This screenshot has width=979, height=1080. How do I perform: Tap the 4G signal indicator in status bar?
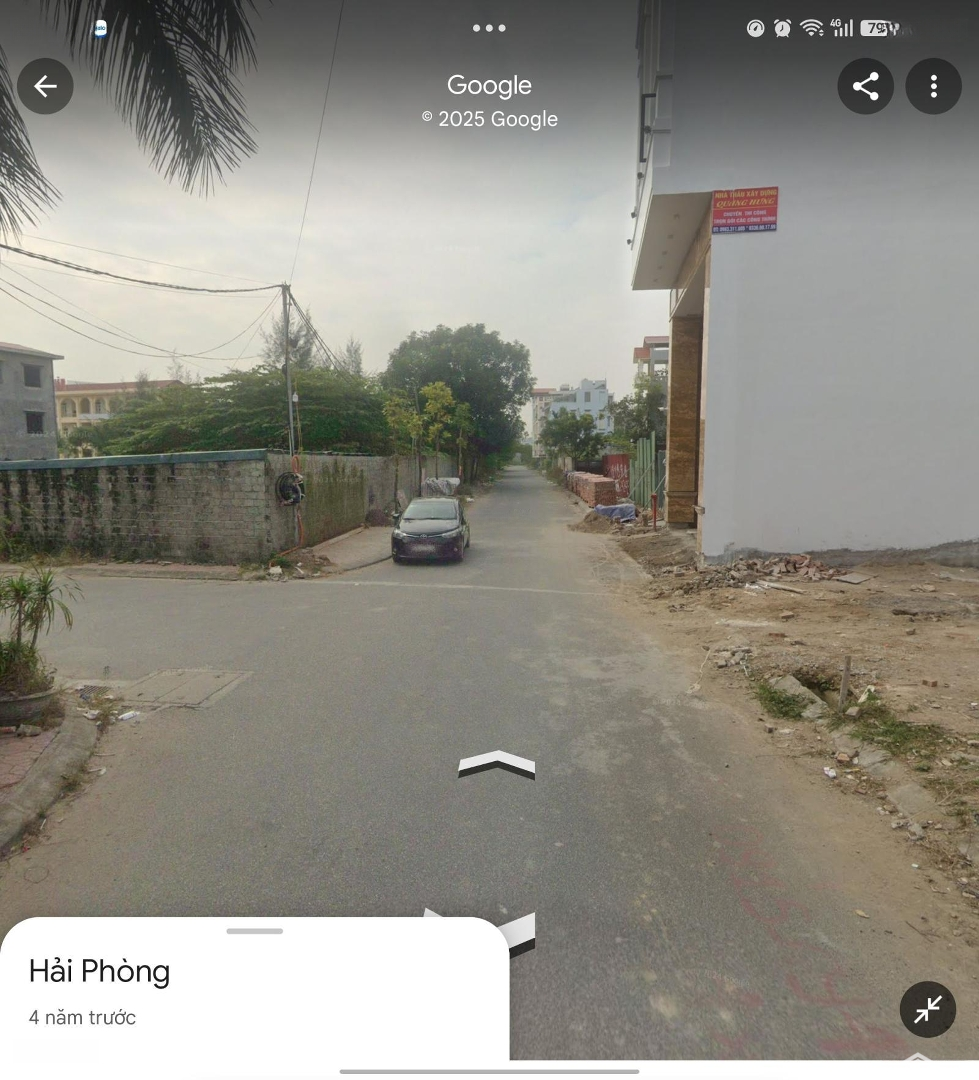click(843, 28)
